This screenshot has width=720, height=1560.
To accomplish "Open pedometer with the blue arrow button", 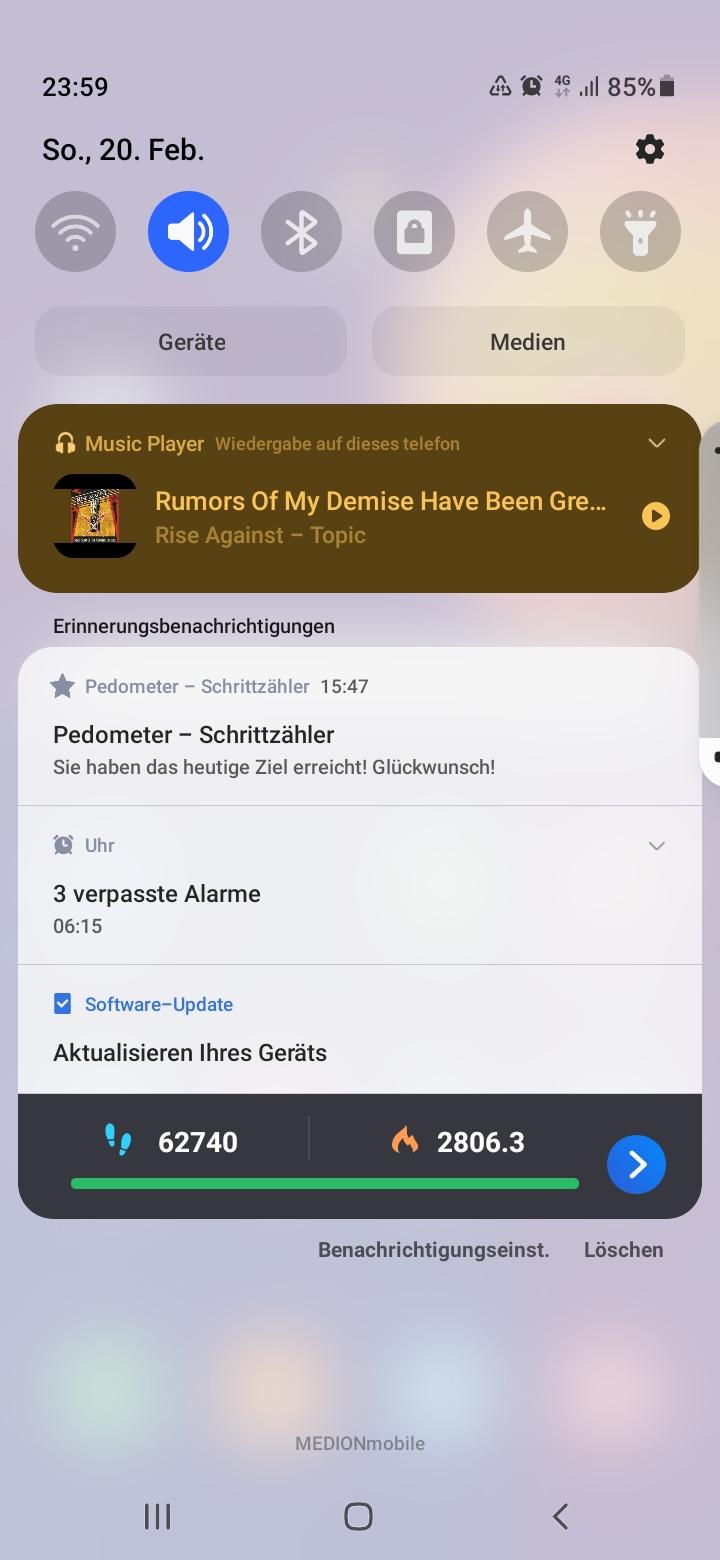I will pyautogui.click(x=636, y=1164).
